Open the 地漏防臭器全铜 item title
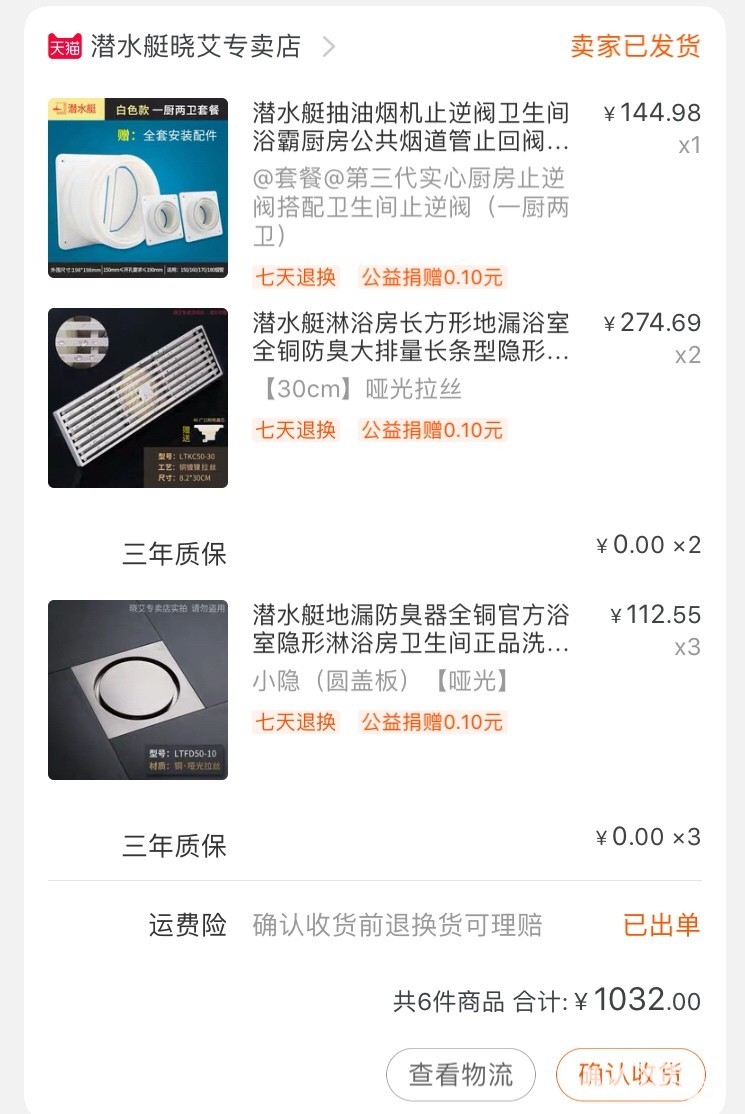Image resolution: width=745 pixels, height=1114 pixels. [x=411, y=628]
